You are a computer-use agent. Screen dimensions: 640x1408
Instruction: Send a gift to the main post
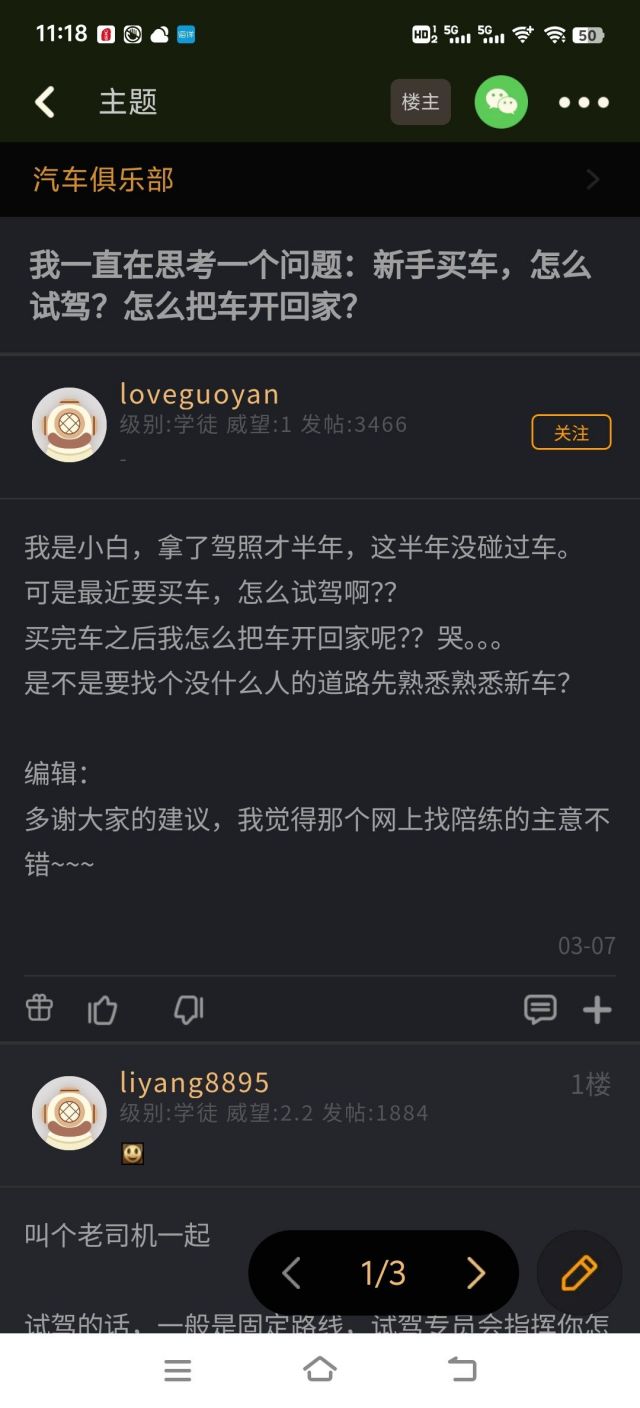click(39, 1009)
